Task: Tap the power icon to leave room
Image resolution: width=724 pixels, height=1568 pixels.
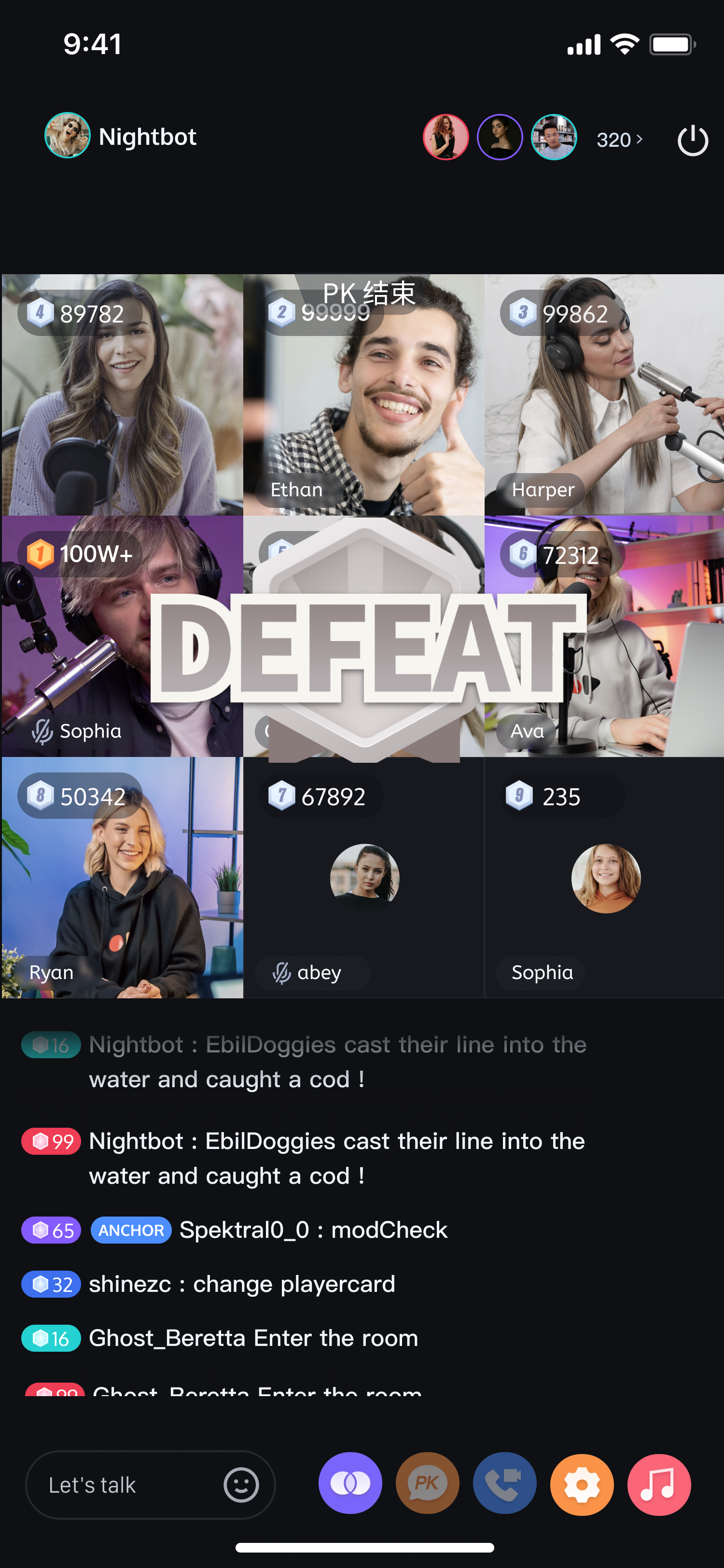Action: [x=692, y=140]
